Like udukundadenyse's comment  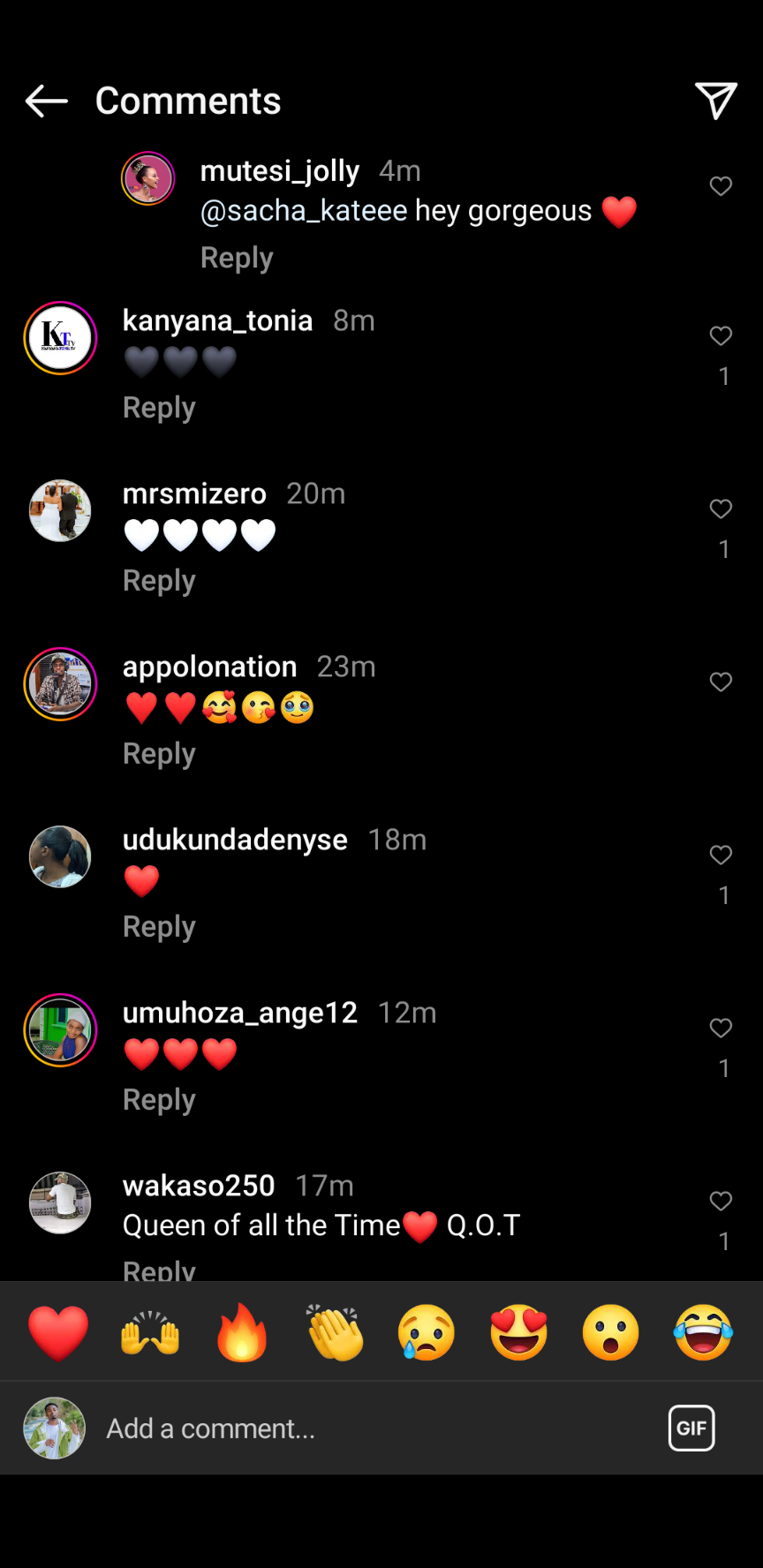[721, 856]
